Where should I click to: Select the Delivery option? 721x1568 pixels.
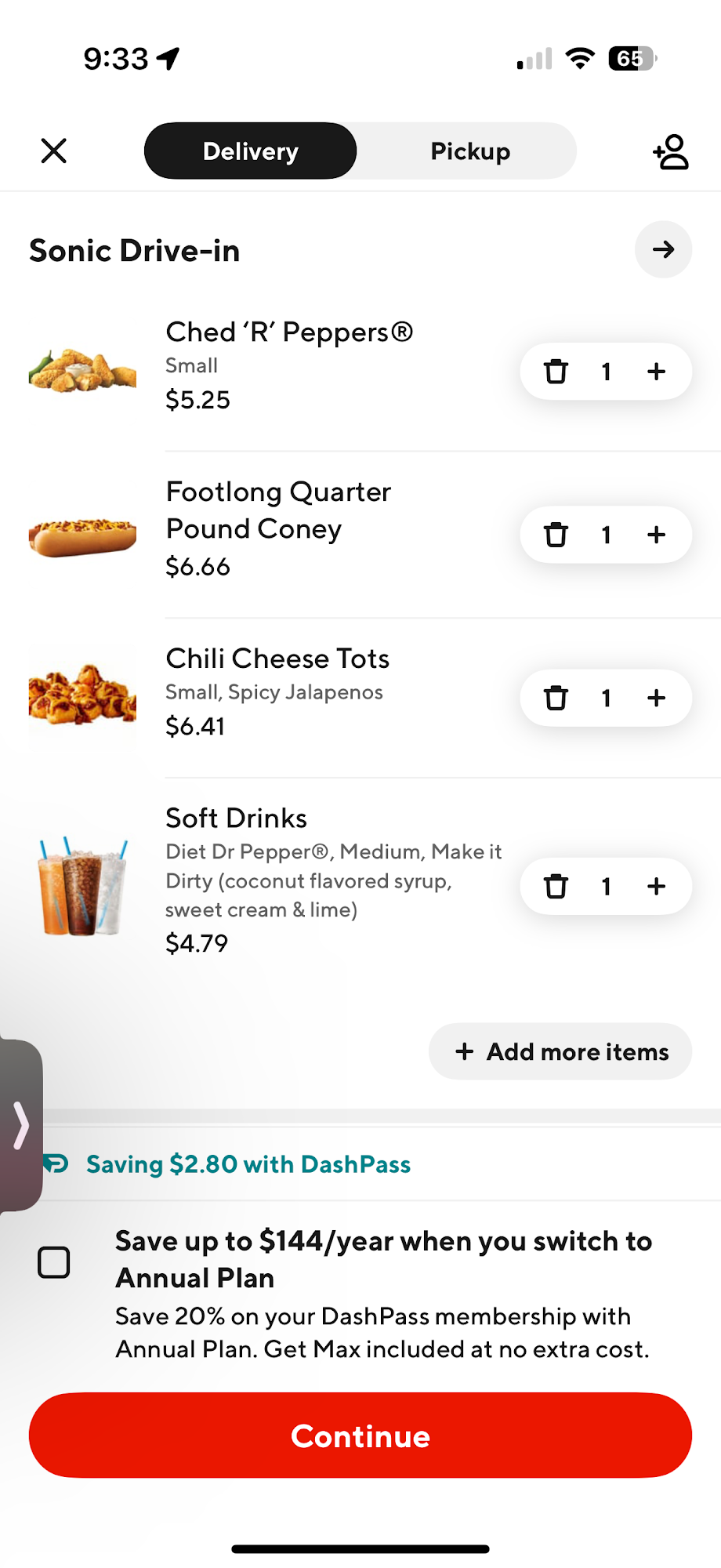pyautogui.click(x=251, y=151)
